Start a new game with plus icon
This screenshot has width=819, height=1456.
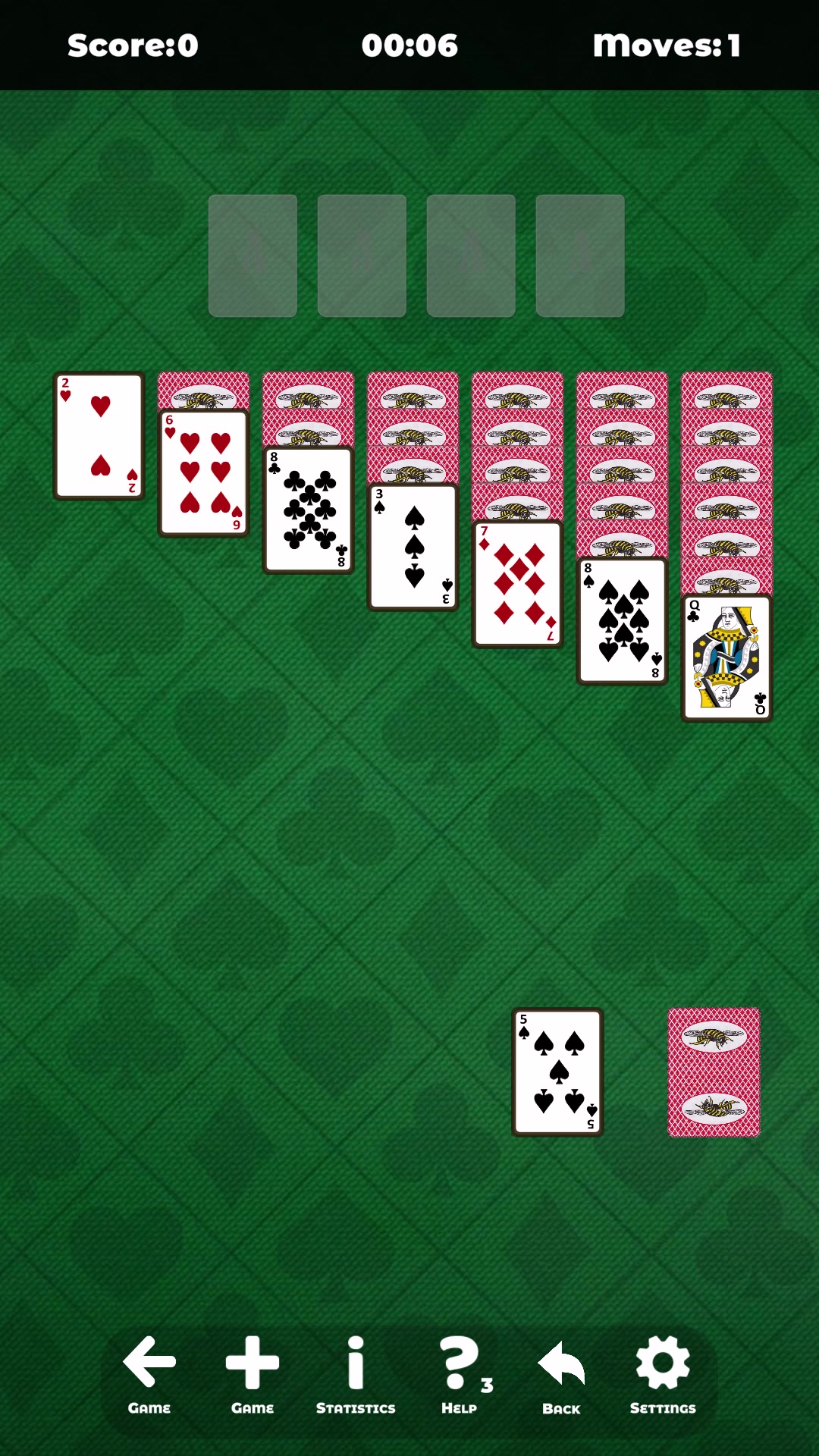pos(253,1374)
